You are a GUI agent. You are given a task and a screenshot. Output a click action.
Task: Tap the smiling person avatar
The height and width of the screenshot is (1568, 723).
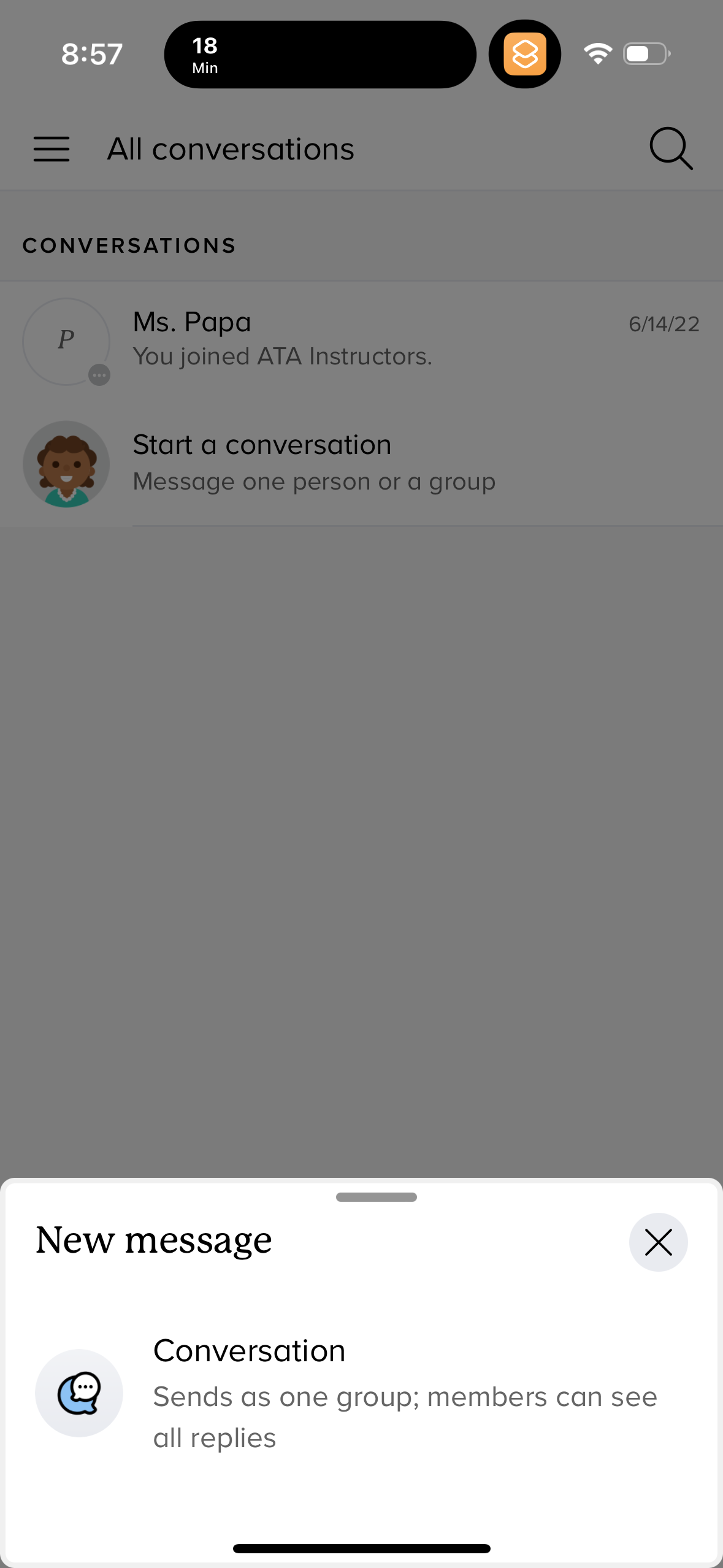click(x=67, y=464)
